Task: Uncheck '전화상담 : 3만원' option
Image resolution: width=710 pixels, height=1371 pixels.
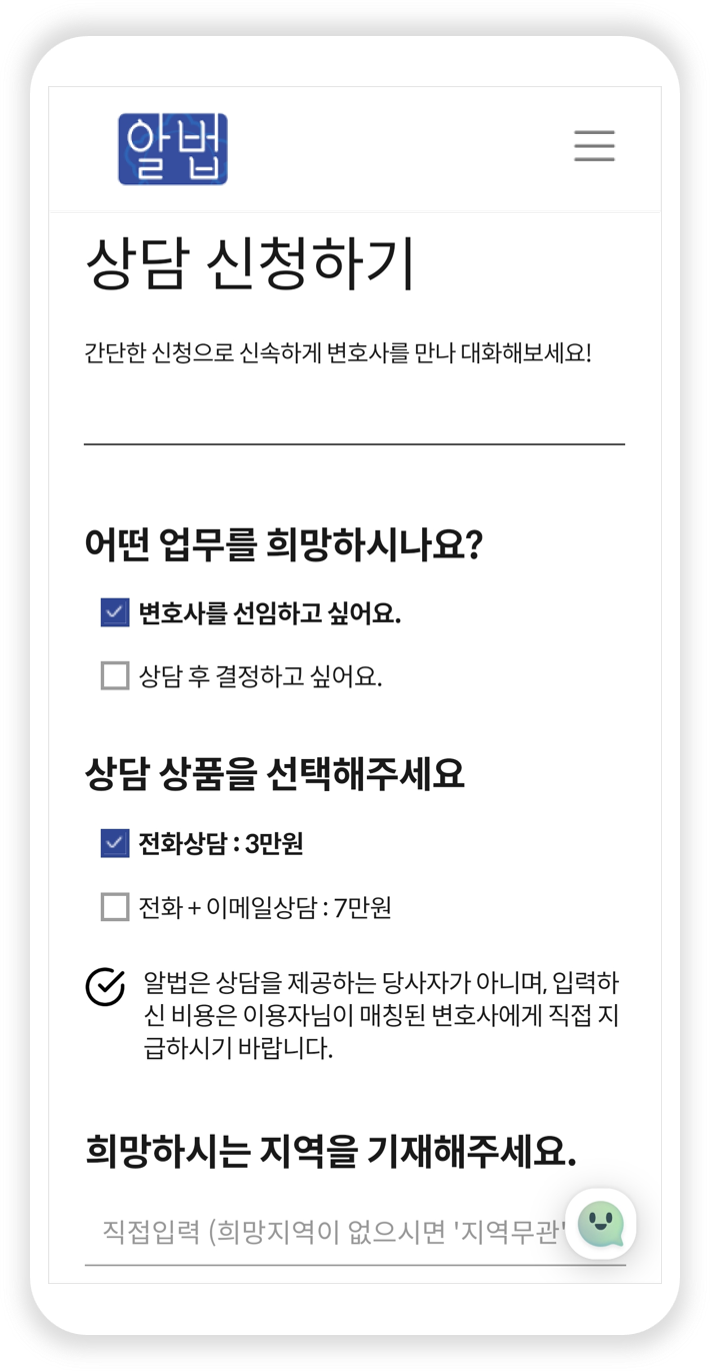Action: [115, 844]
